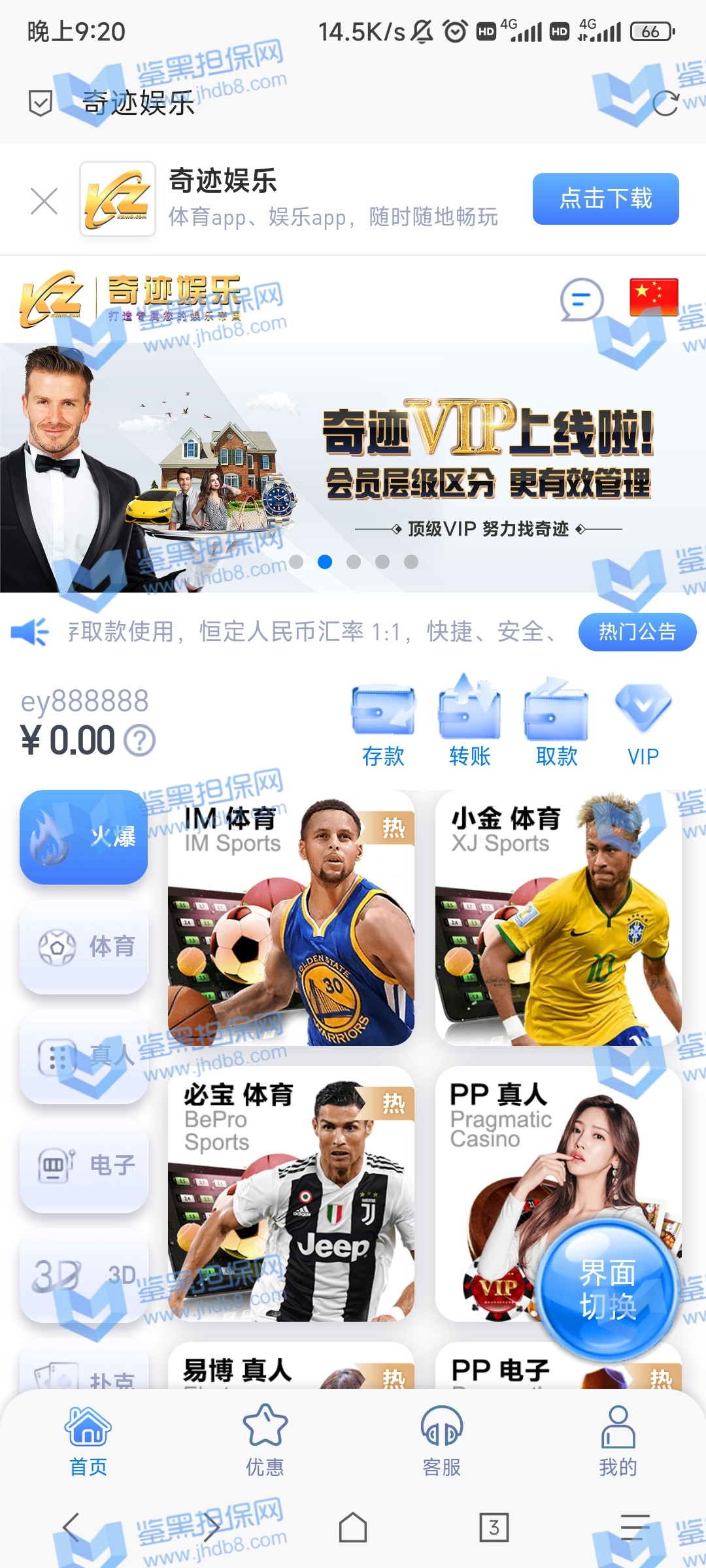Screen dimensions: 706x1568
Task: Open 取款 withdrawal
Action: (556, 721)
